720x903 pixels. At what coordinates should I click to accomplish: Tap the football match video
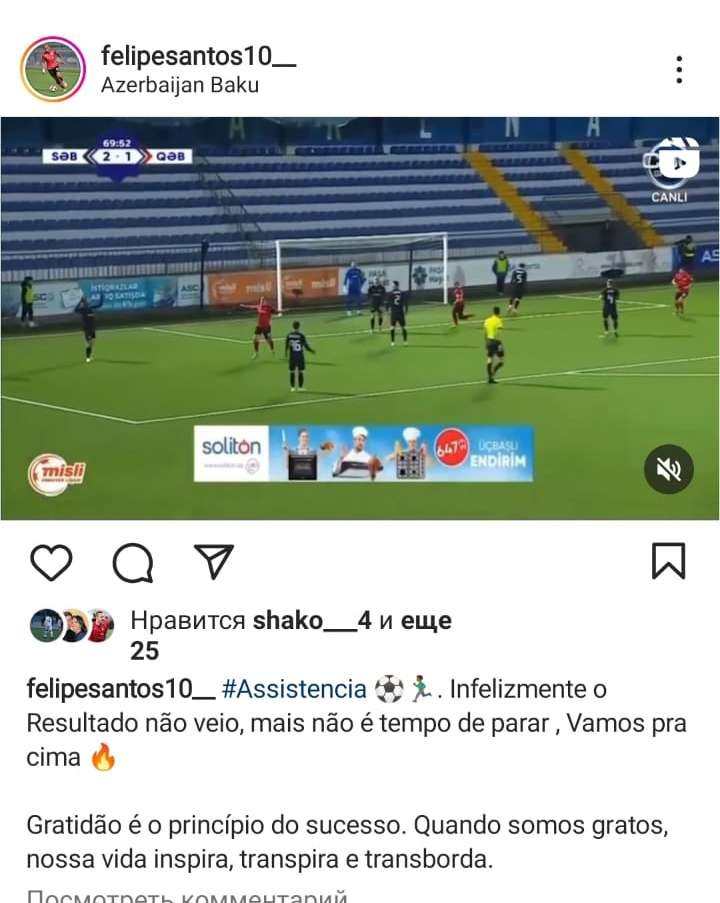360,318
